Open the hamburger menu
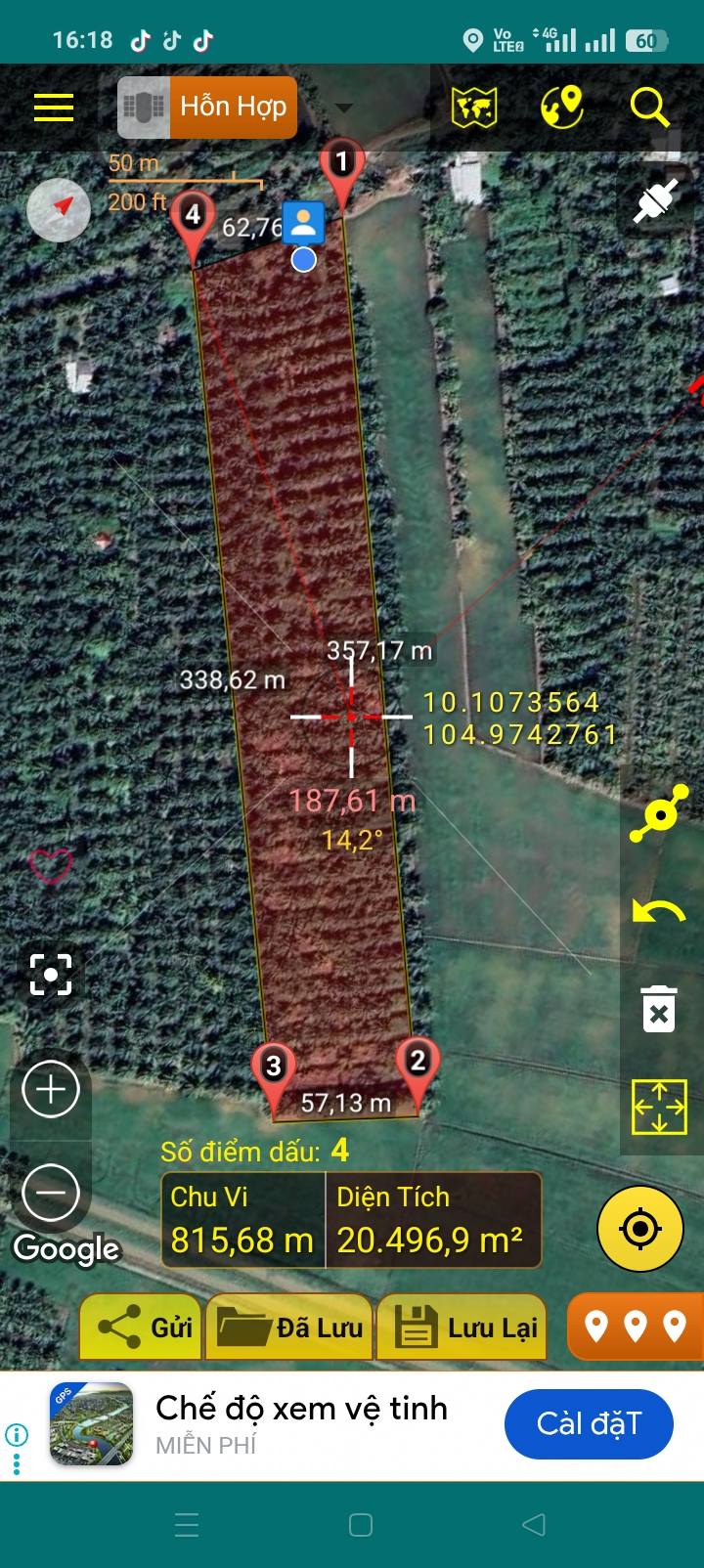 (x=54, y=108)
